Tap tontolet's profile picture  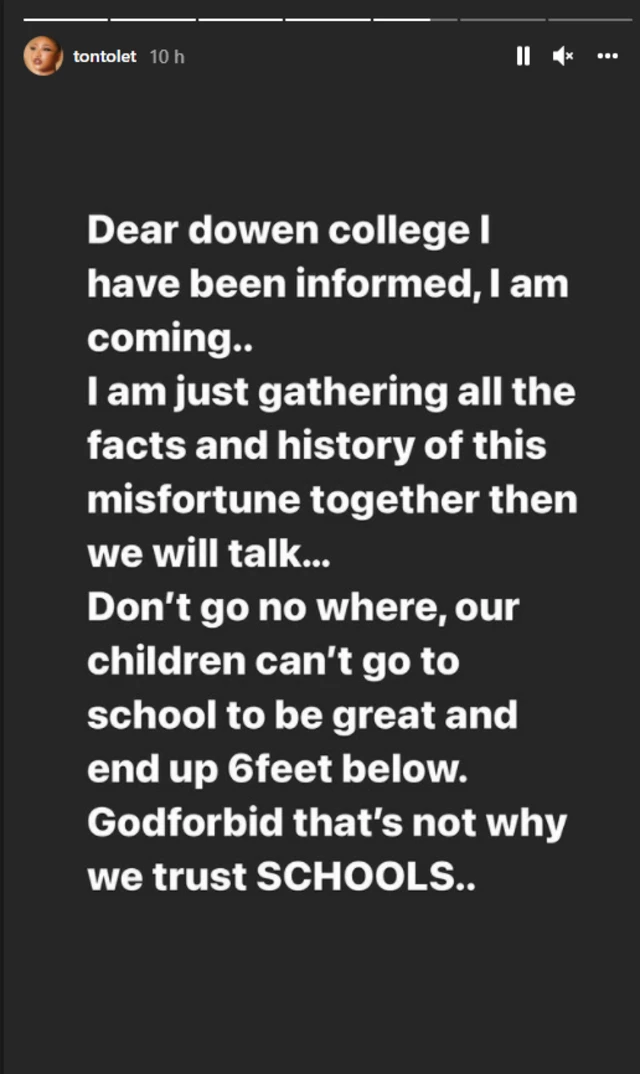[x=43, y=57]
